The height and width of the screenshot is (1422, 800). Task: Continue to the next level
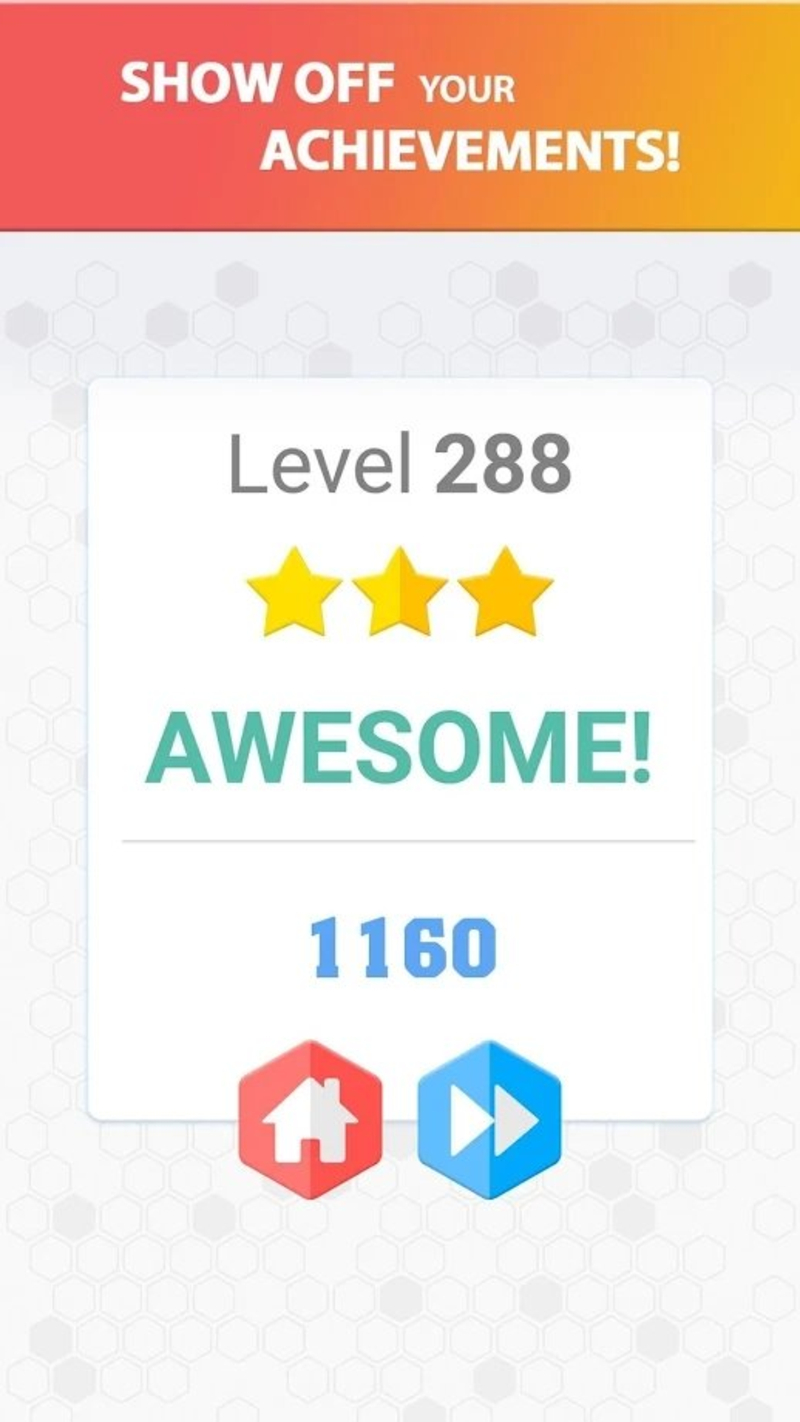coord(490,1120)
